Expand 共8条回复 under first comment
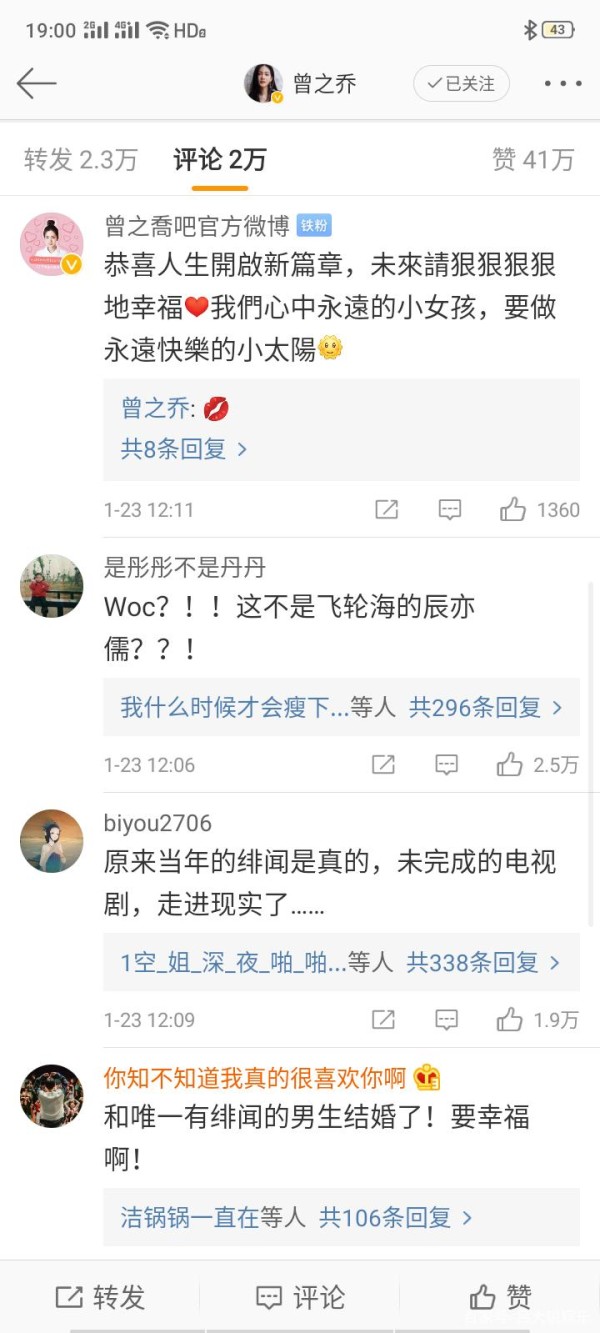The width and height of the screenshot is (600, 1333). tap(184, 449)
